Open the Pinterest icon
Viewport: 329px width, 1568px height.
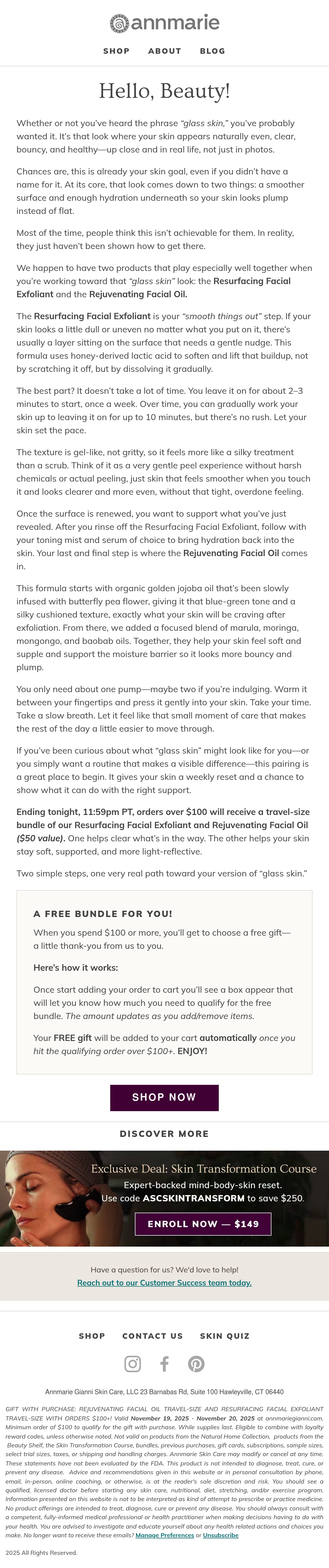pyautogui.click(x=196, y=1363)
